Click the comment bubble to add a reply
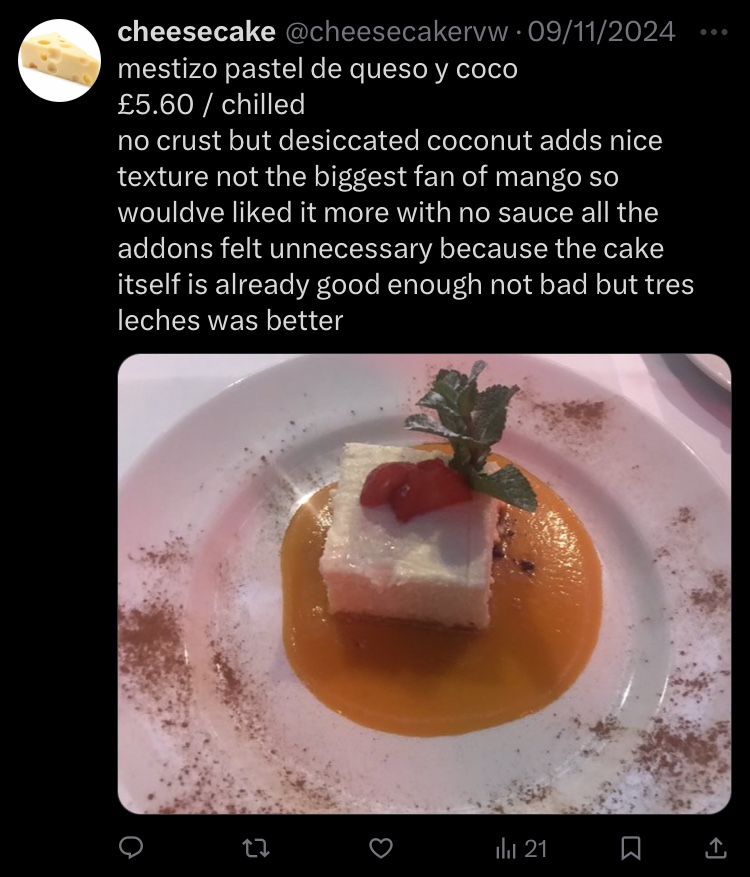 (x=130, y=848)
